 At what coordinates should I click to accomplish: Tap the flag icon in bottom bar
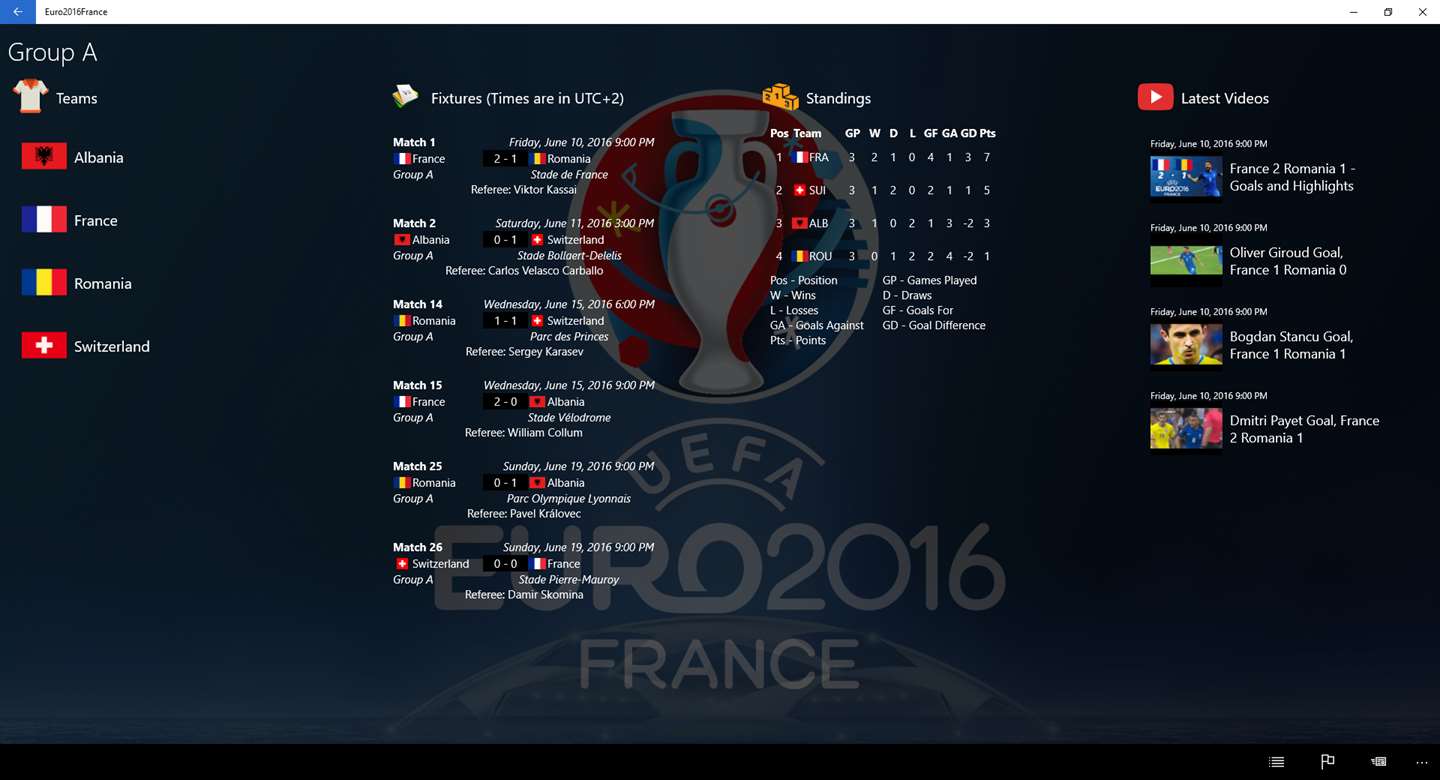click(1327, 762)
